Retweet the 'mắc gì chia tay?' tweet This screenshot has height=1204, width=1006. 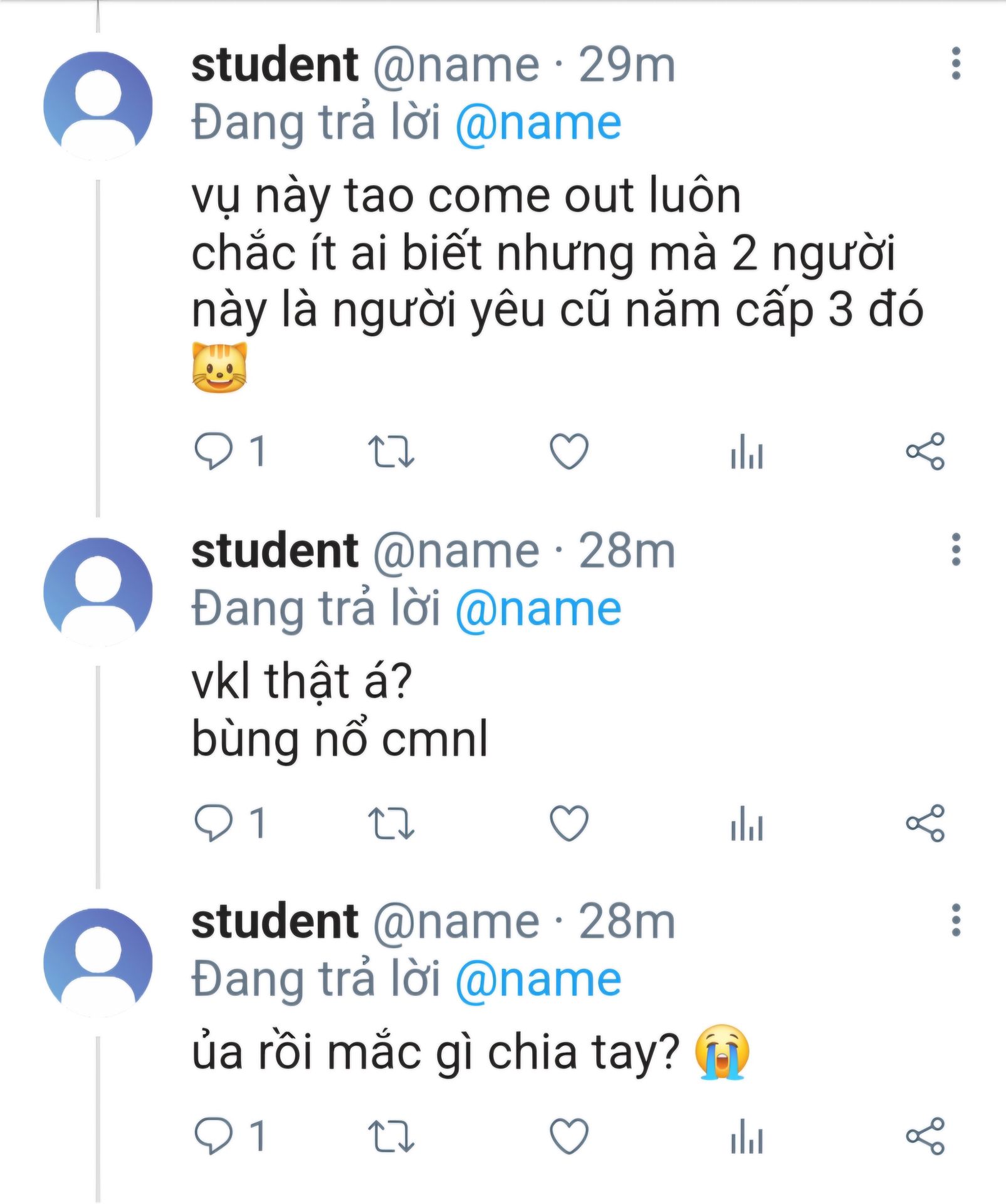pyautogui.click(x=390, y=1136)
